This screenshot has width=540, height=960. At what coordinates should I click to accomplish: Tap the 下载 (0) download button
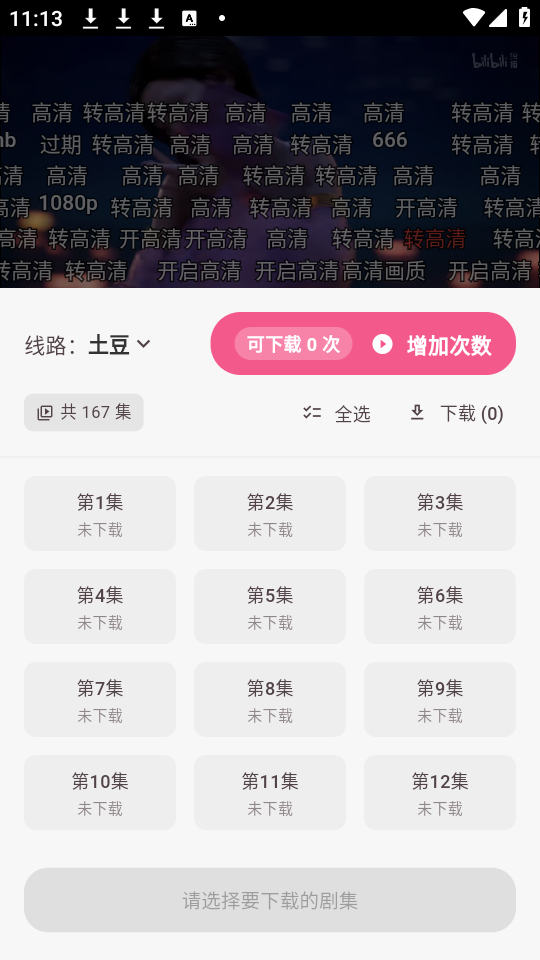coord(457,413)
